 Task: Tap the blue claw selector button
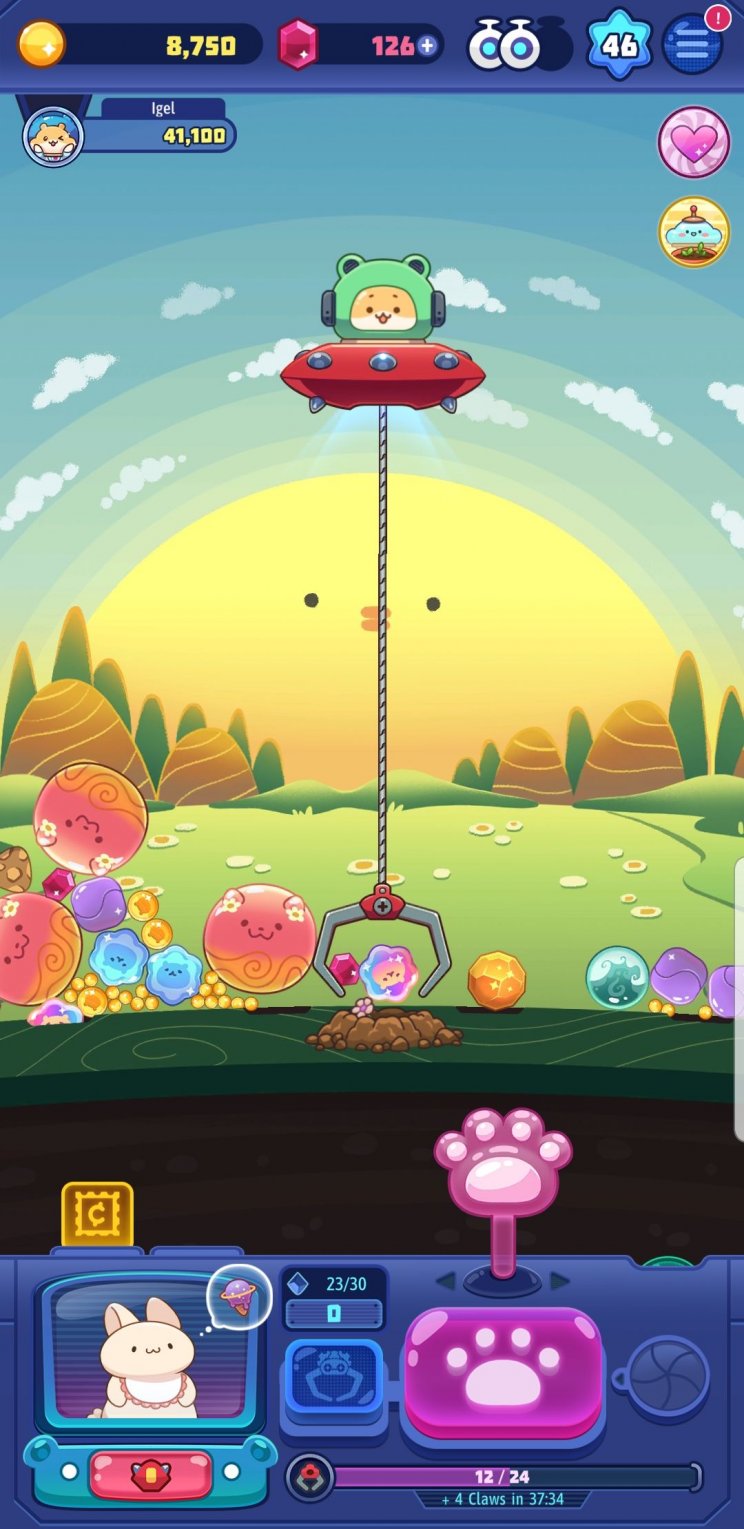(334, 1376)
